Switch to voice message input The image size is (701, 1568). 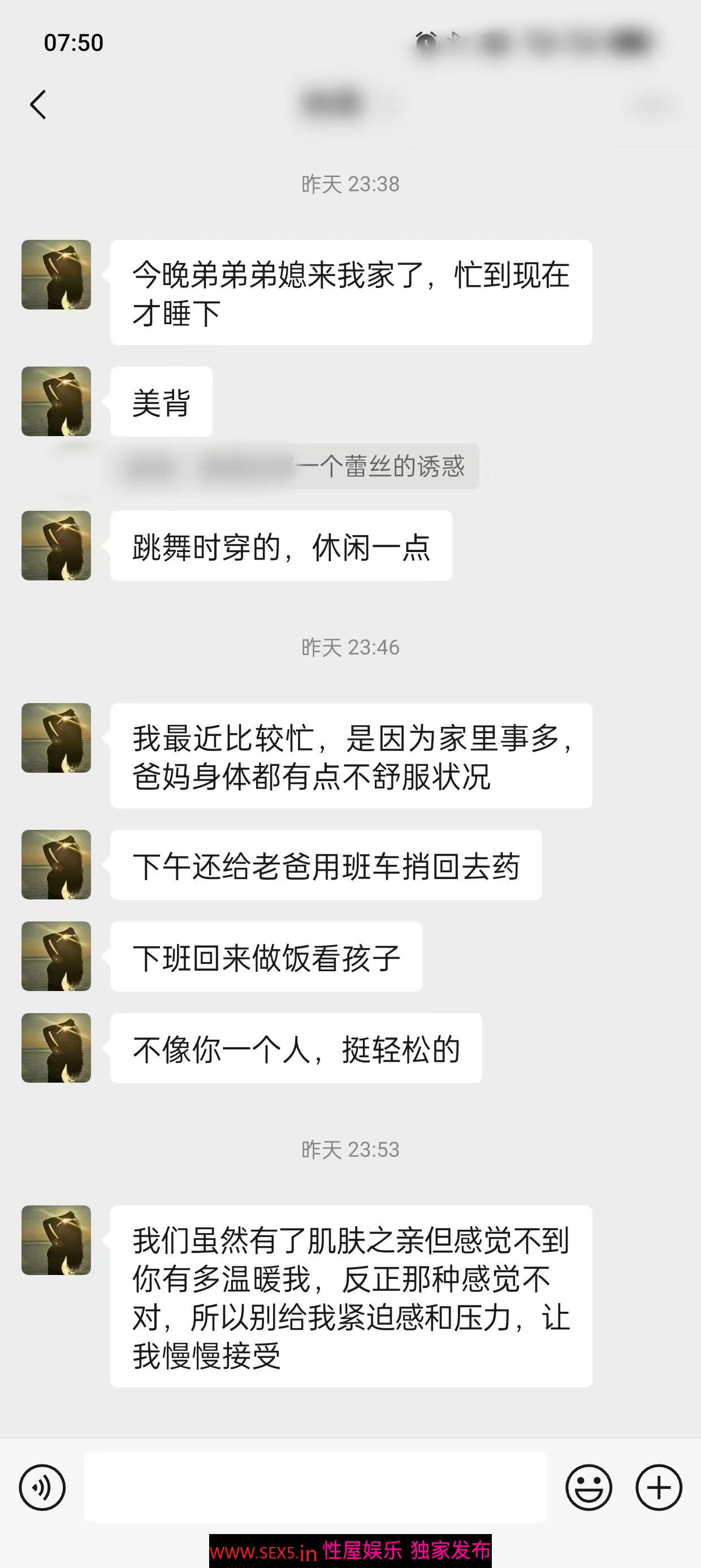pos(42,1487)
